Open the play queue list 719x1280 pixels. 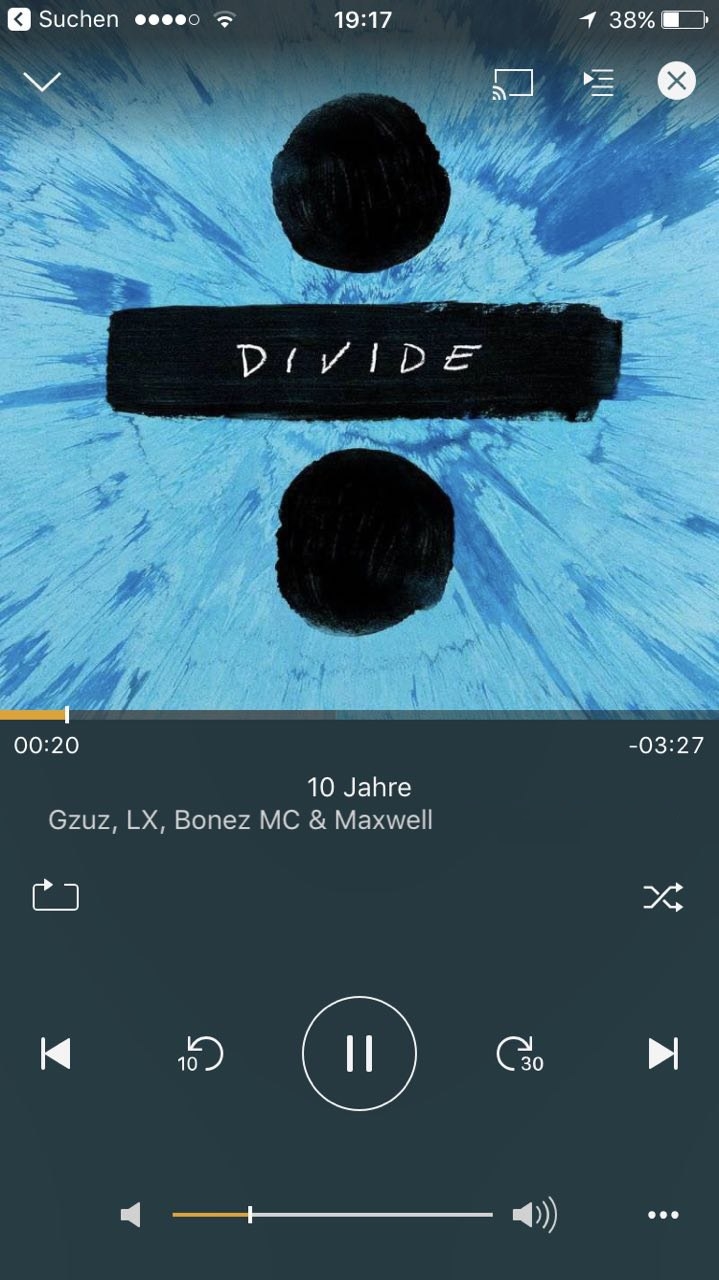pos(598,83)
